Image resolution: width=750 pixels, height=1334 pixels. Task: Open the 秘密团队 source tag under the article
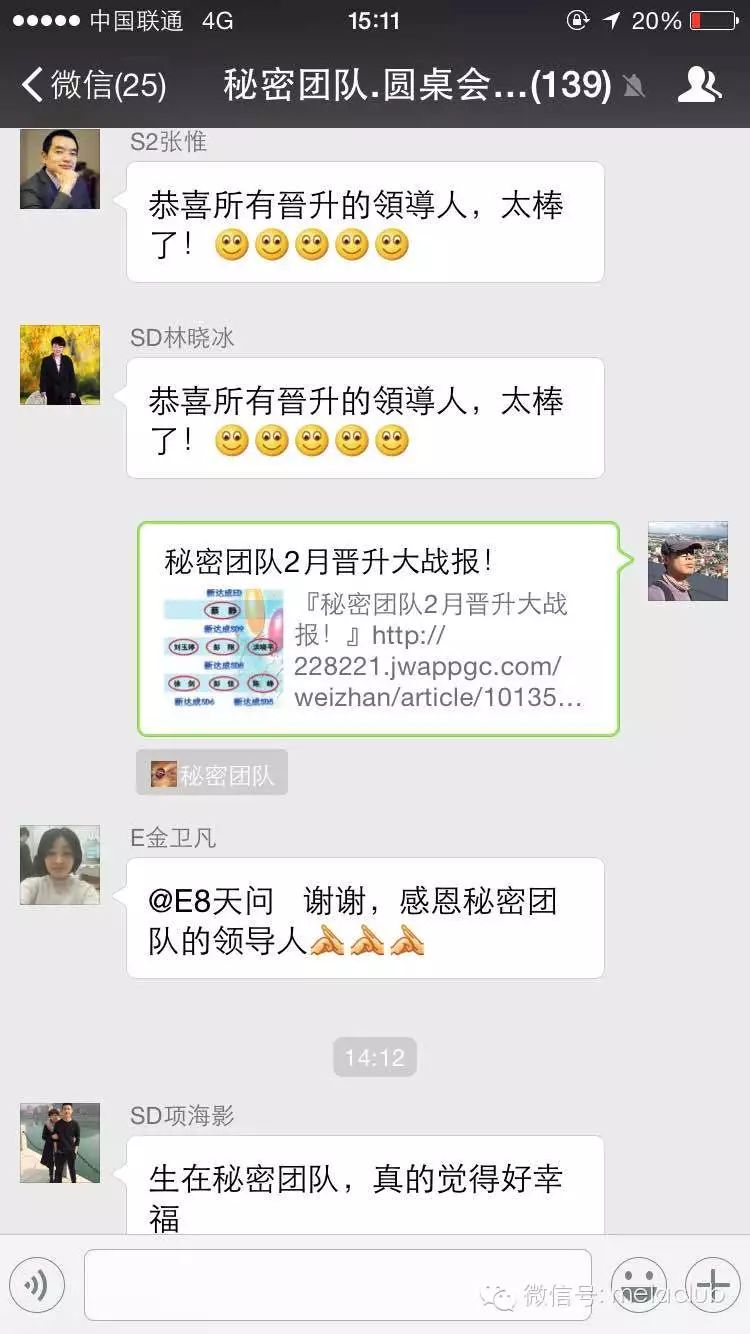click(212, 773)
